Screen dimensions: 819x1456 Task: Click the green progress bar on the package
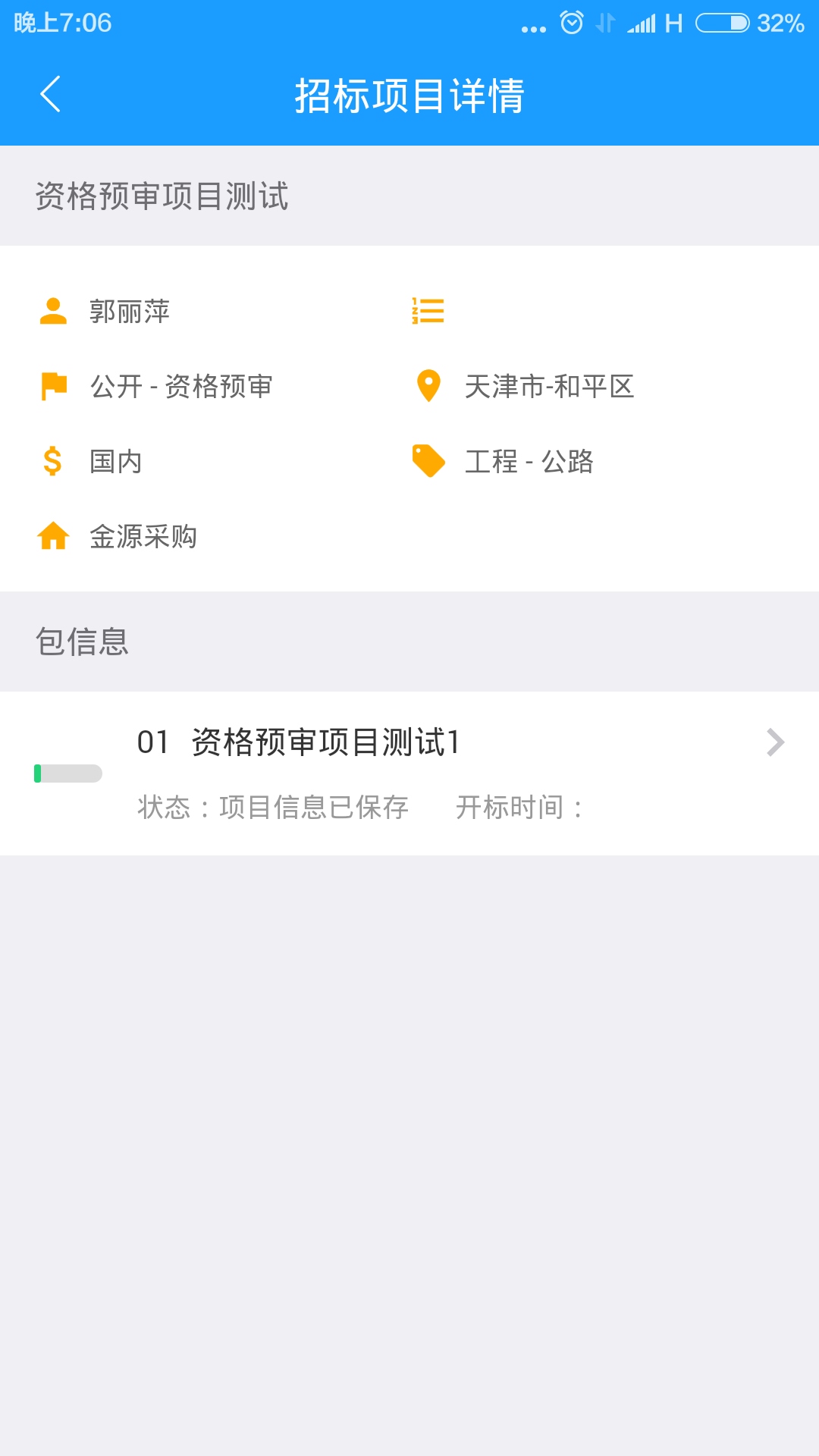[68, 773]
